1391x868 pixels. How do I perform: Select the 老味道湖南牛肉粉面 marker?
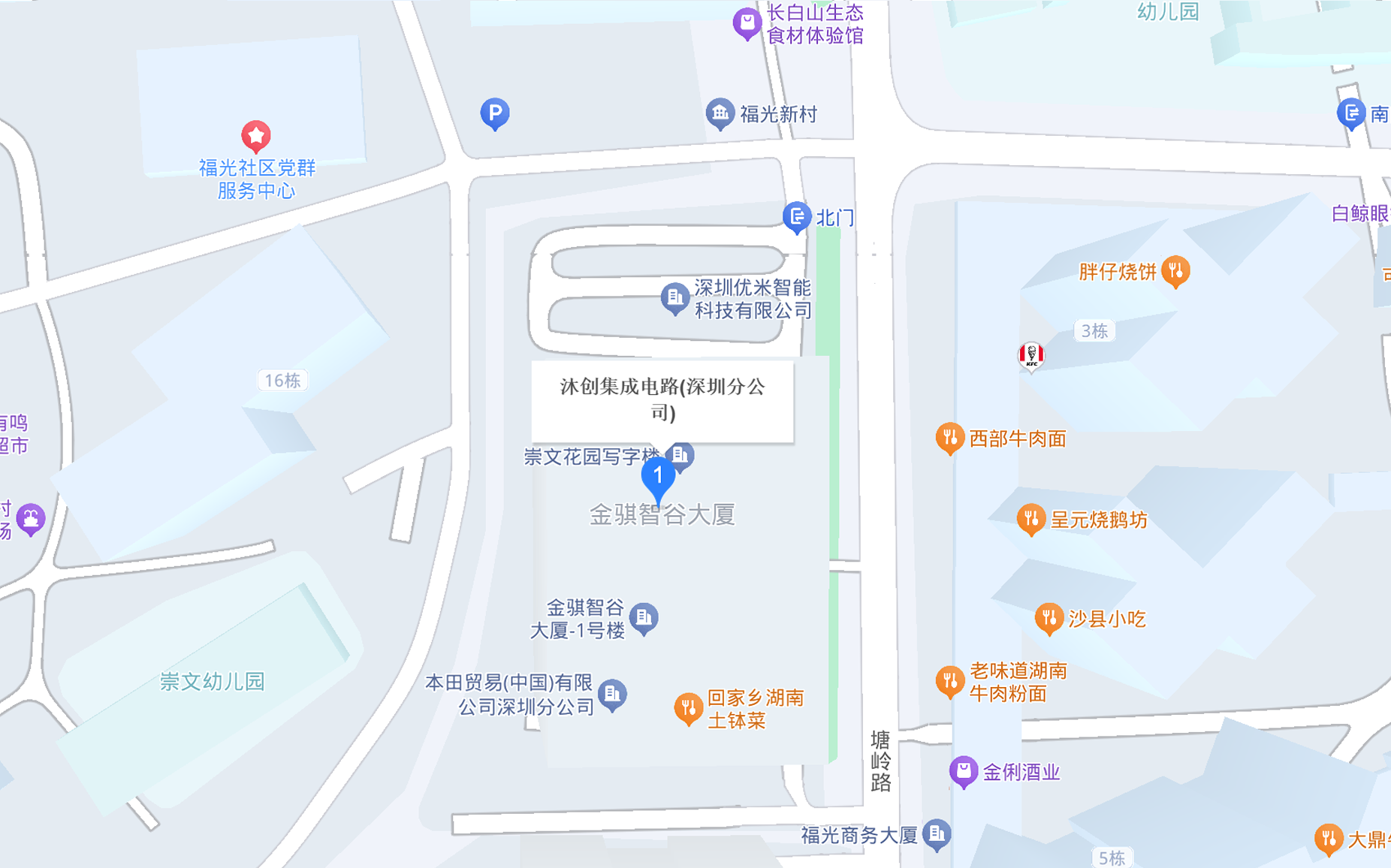[949, 681]
